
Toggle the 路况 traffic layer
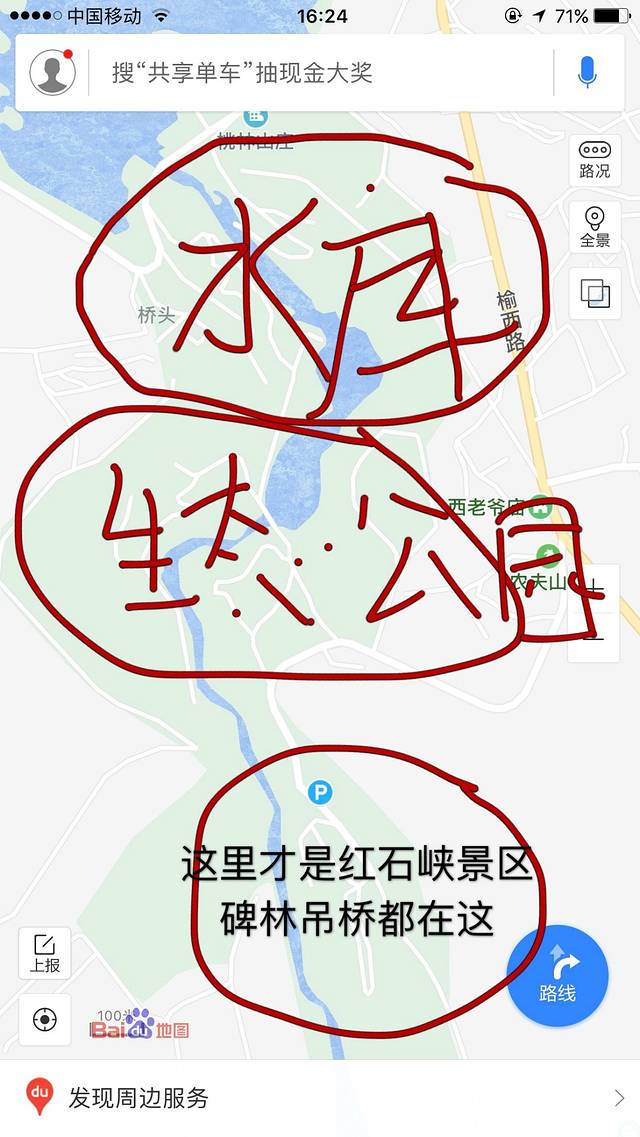(x=595, y=160)
